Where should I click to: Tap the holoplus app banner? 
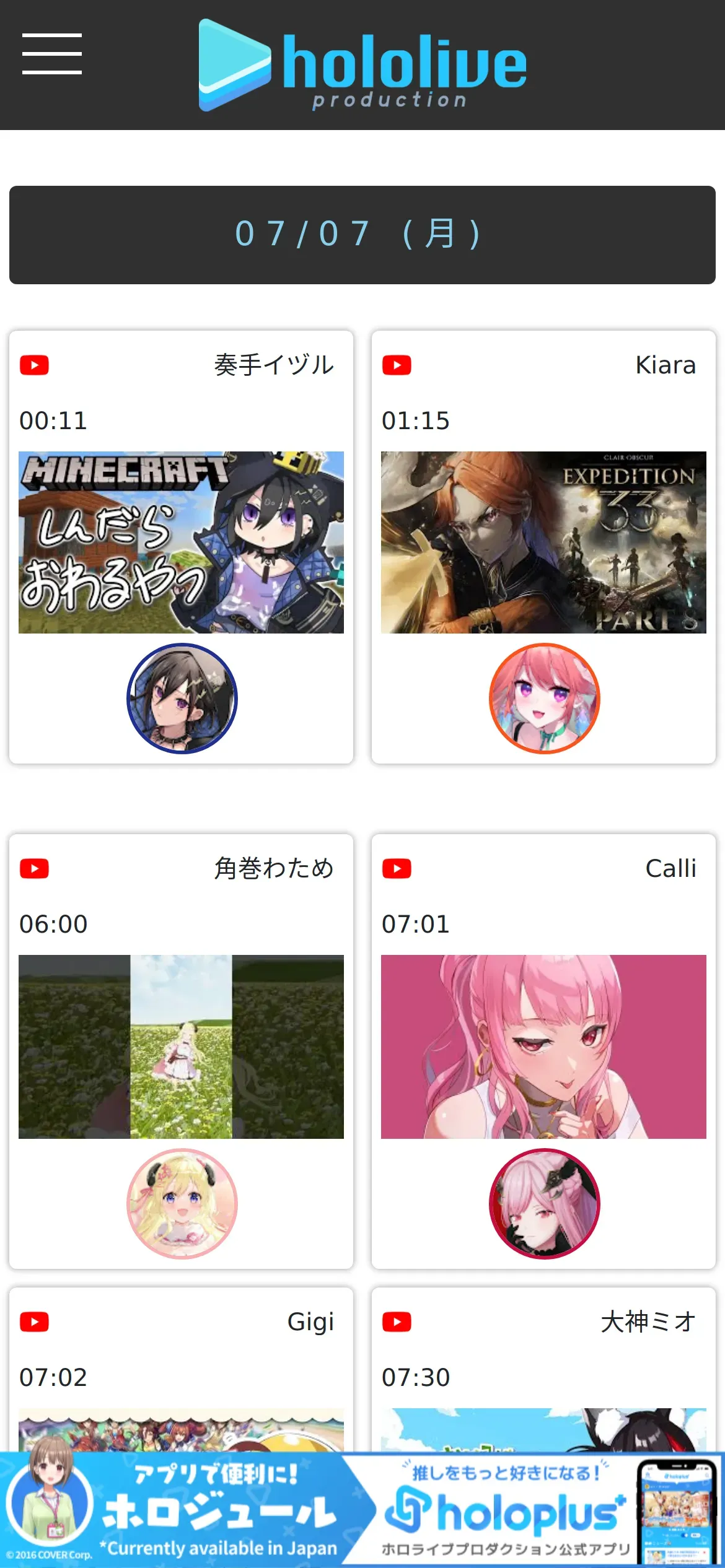click(362, 1510)
